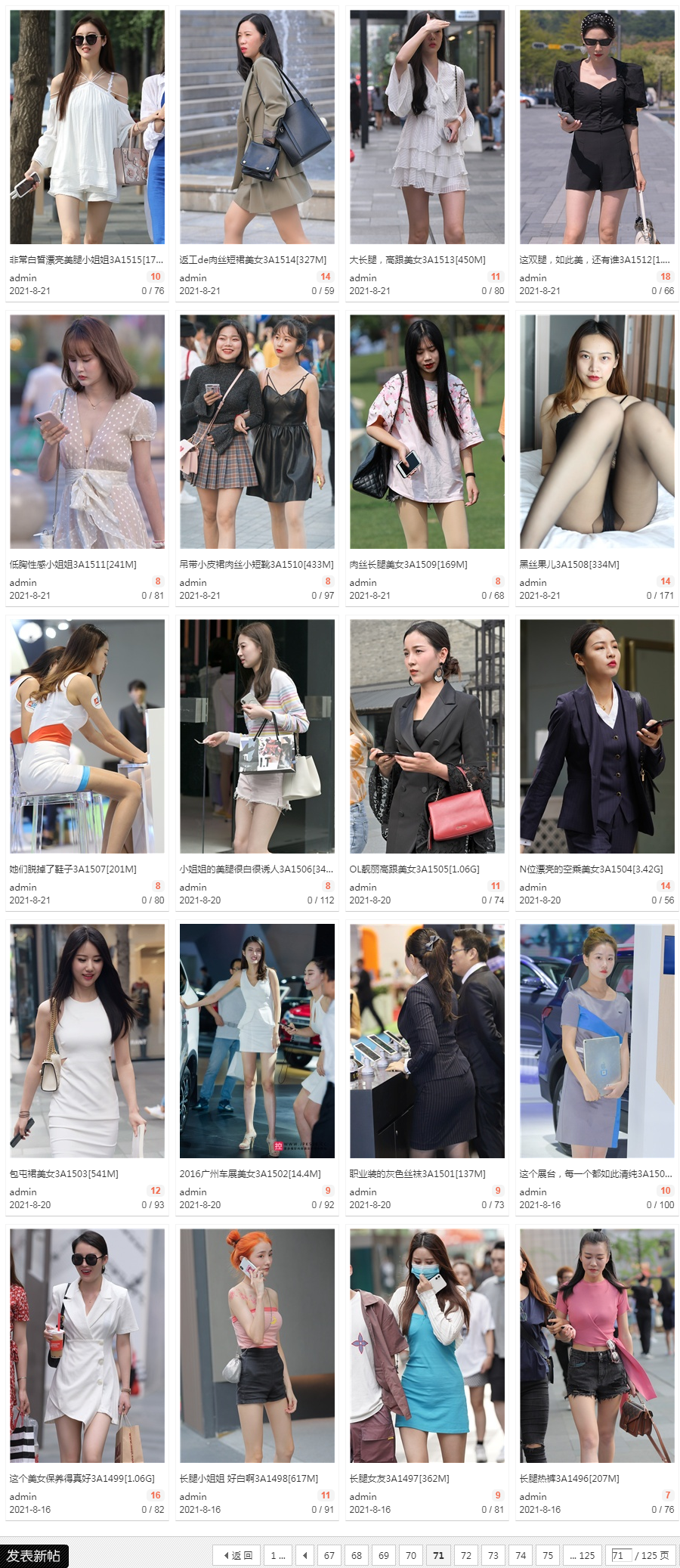Viewport: 680px width, 1568px height.
Task: Open admin profile under thread 3A1496
Action: [x=533, y=1496]
